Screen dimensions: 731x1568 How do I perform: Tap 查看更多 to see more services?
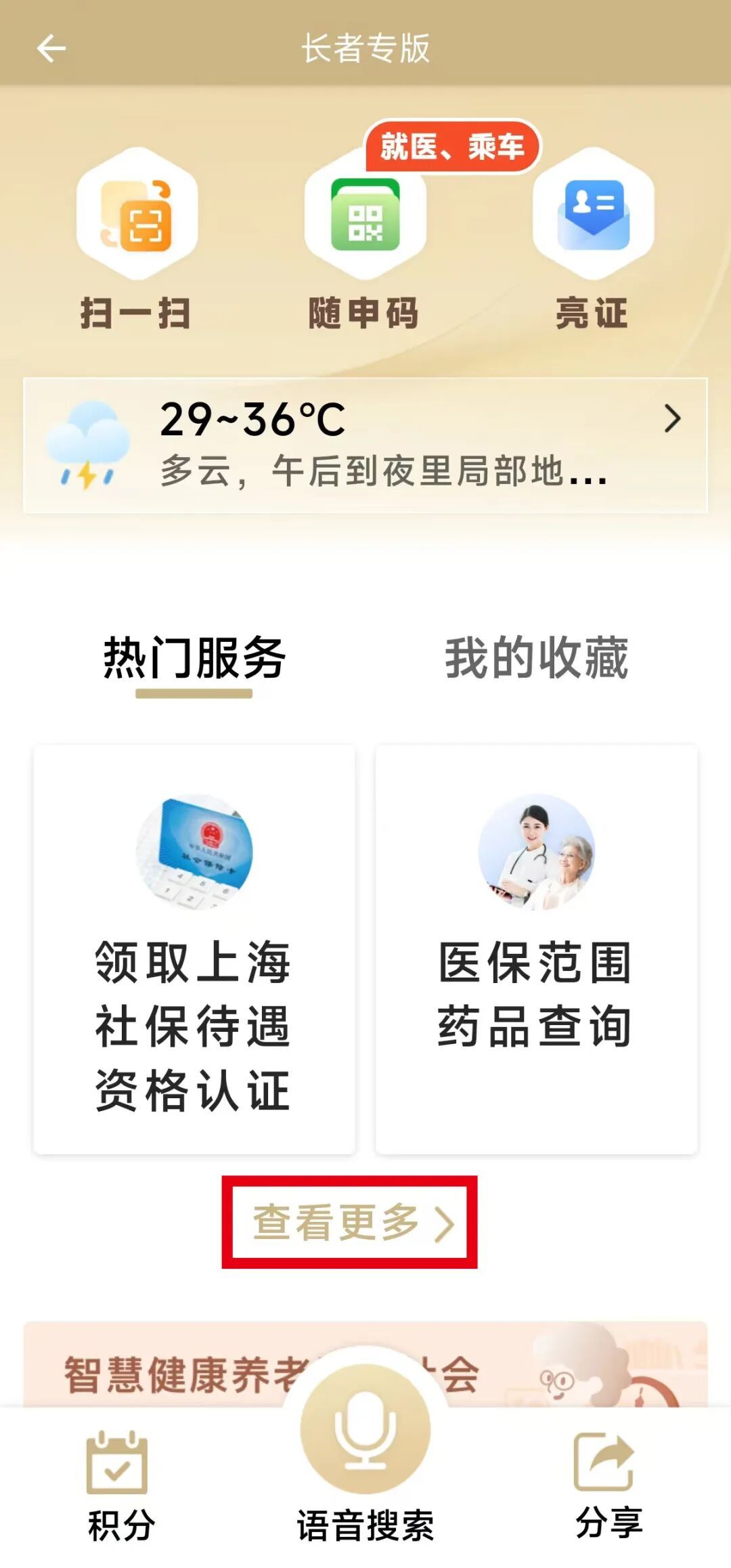coord(350,1222)
